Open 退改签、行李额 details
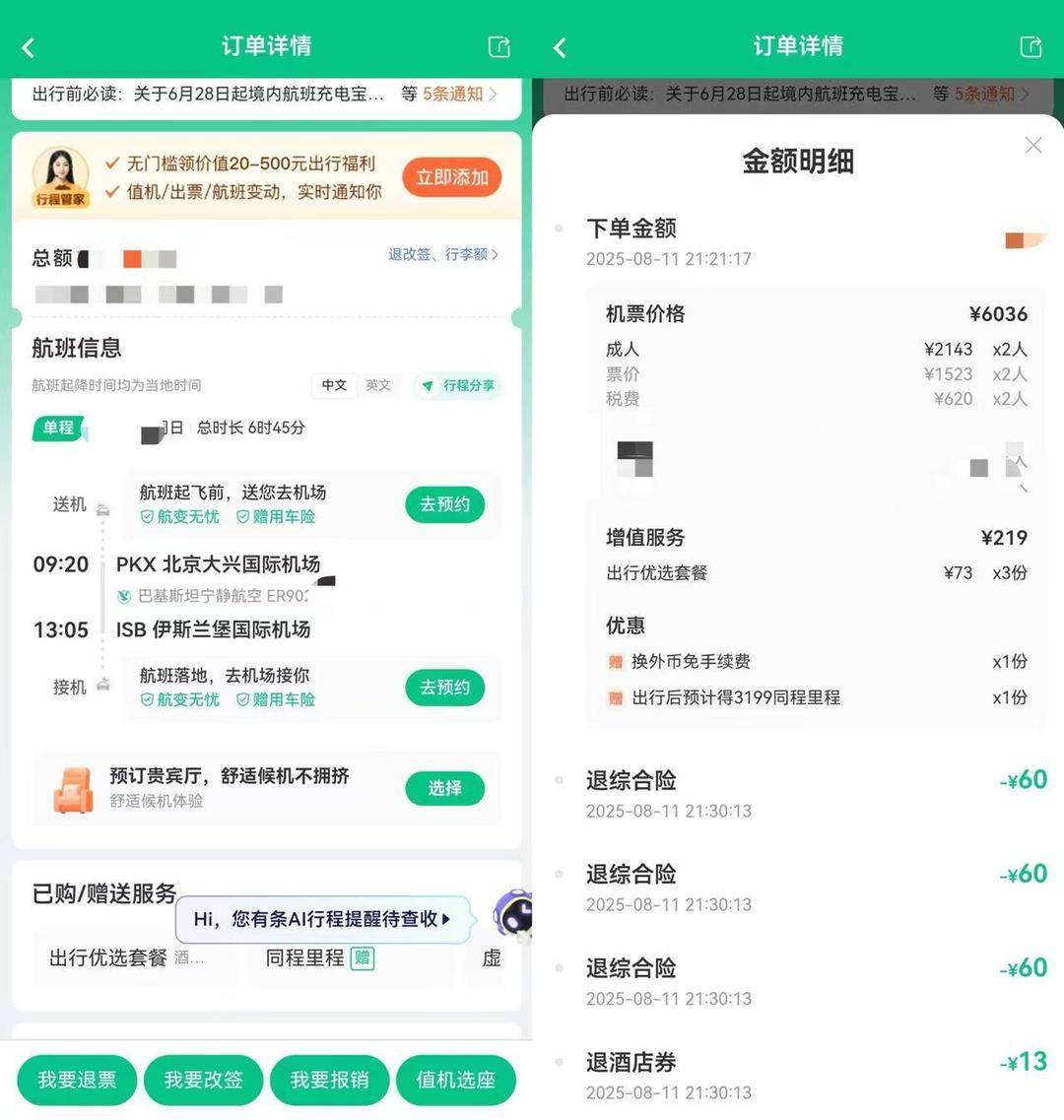The image size is (1064, 1120). coord(442,254)
